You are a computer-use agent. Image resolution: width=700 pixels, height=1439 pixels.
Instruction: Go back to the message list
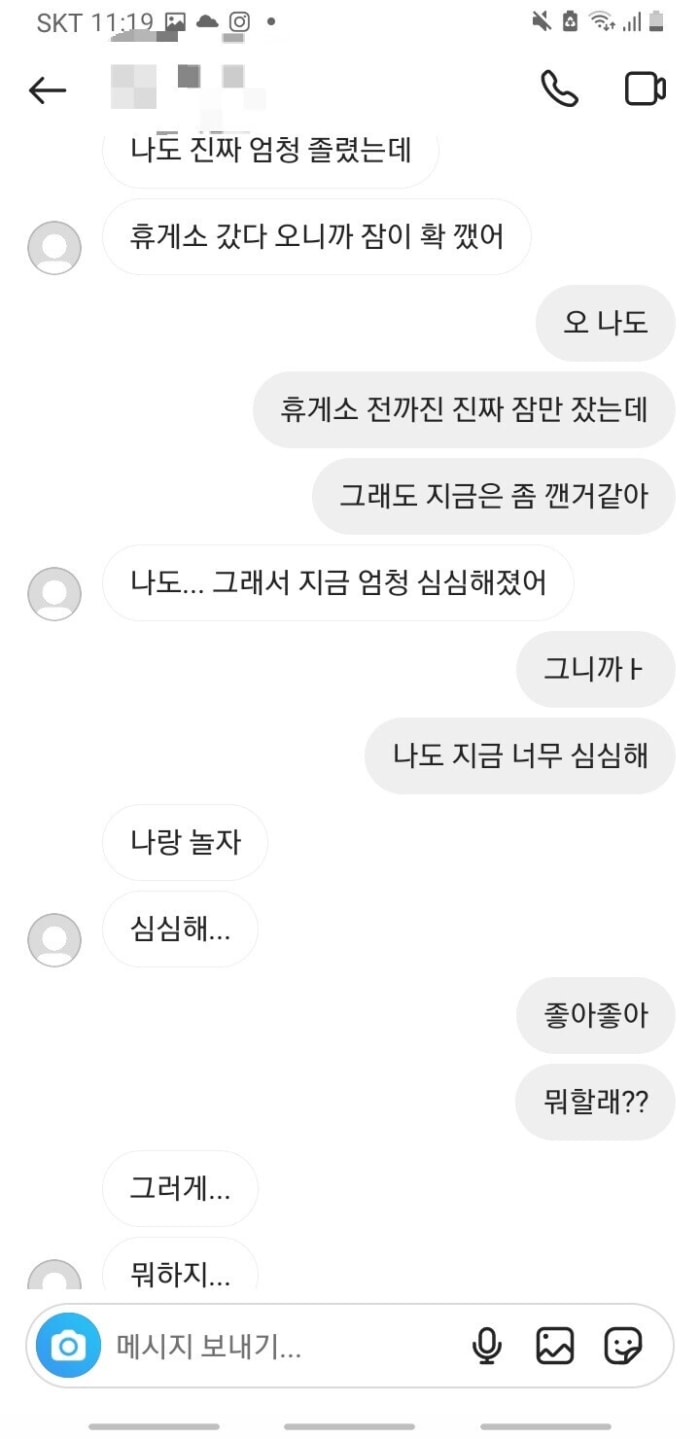coord(47,90)
